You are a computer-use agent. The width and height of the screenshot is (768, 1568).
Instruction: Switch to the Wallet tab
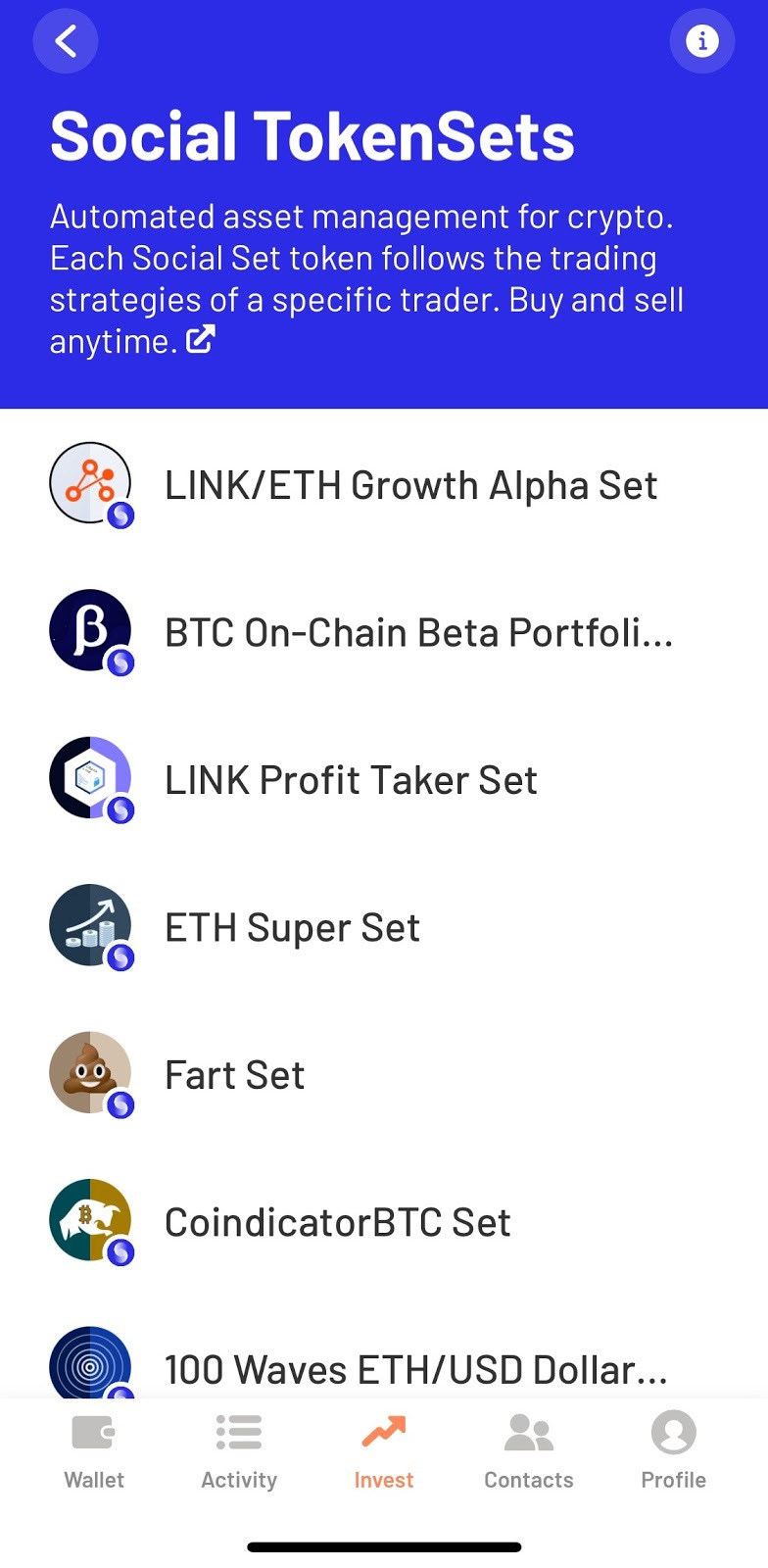(94, 1451)
